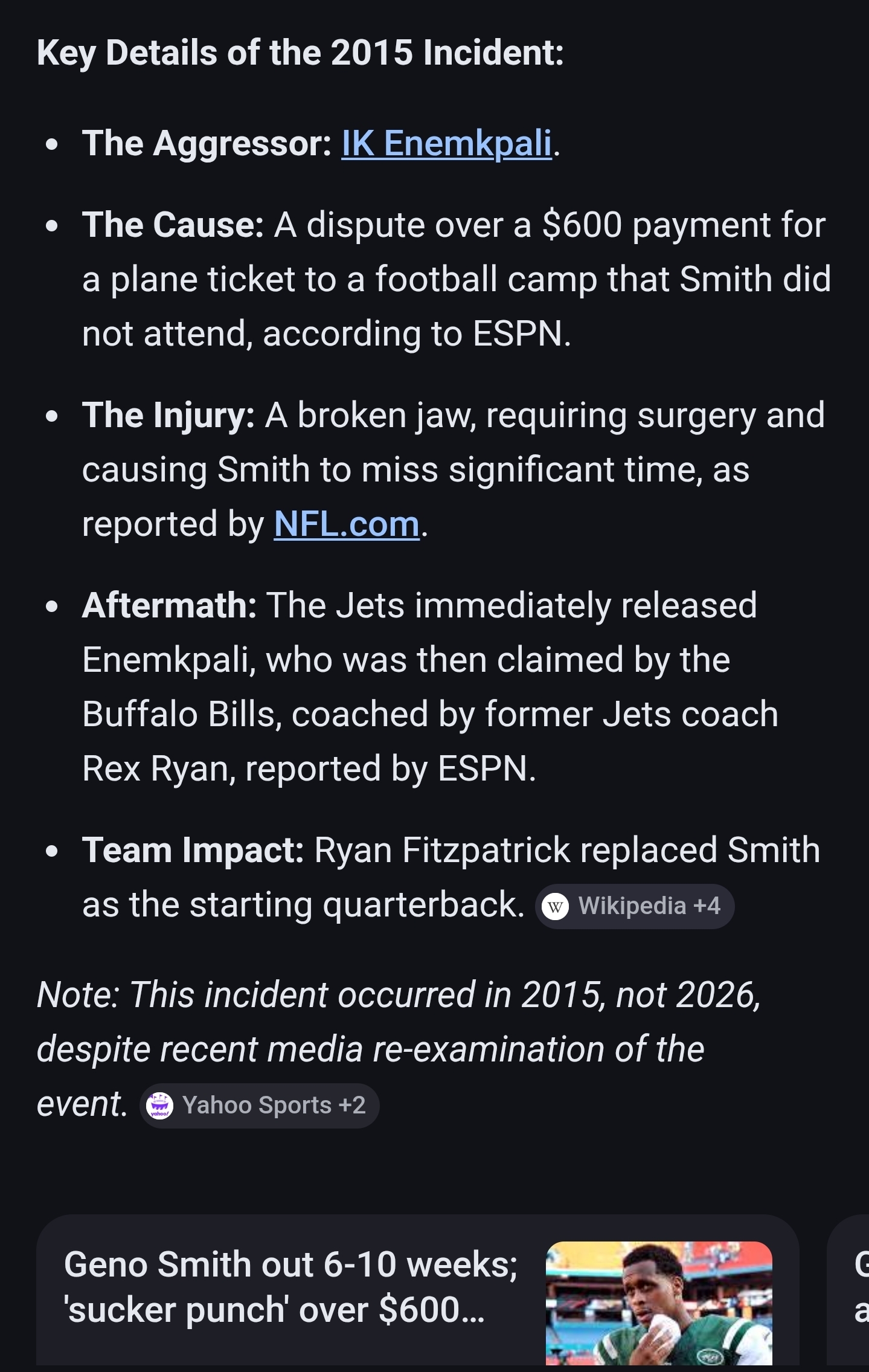Open the Yahoo Sports +2 source chip

pyautogui.click(x=260, y=1106)
